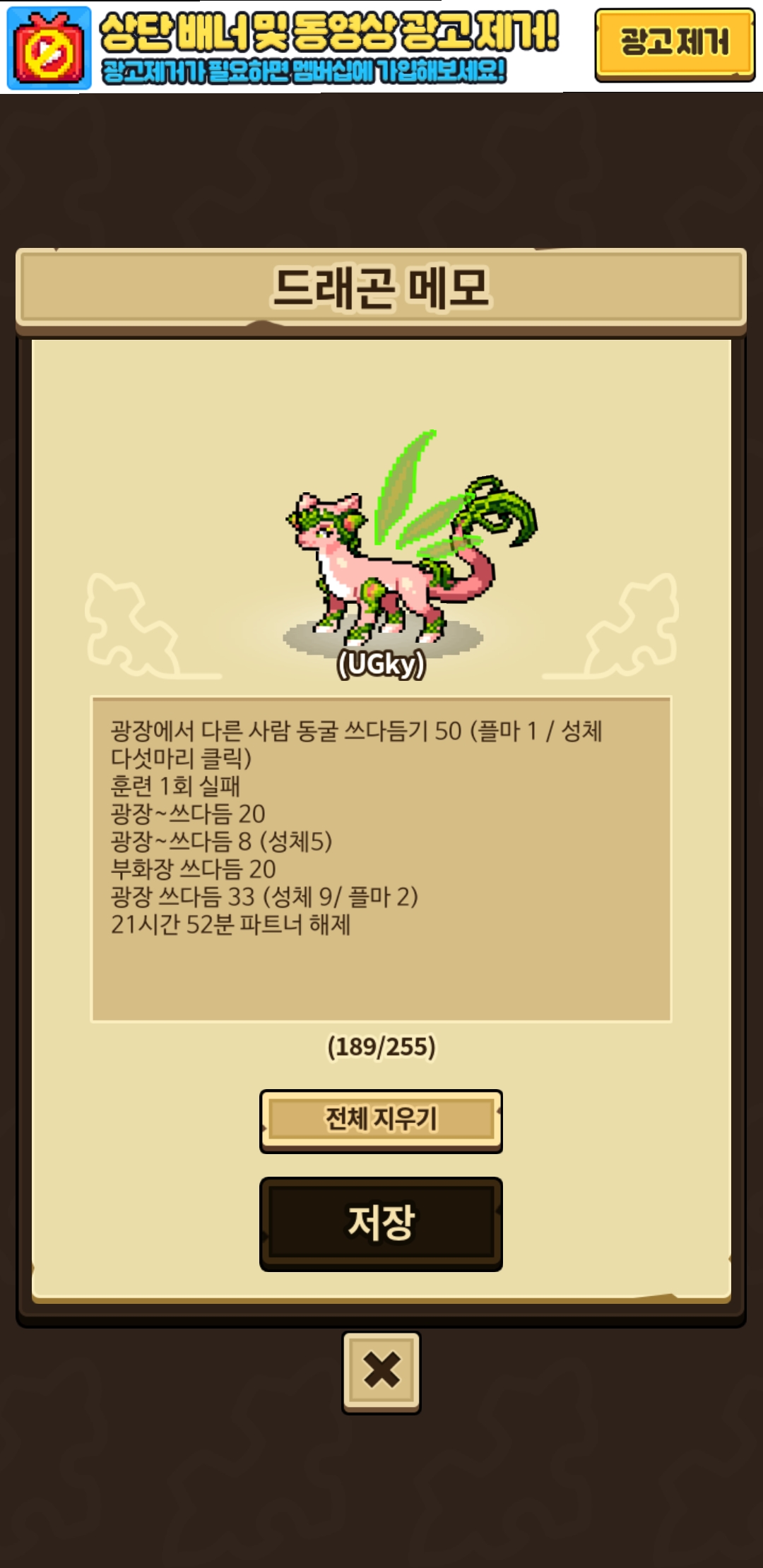
Task: Close the 드래곤 메모 dialog
Action: tap(381, 1371)
